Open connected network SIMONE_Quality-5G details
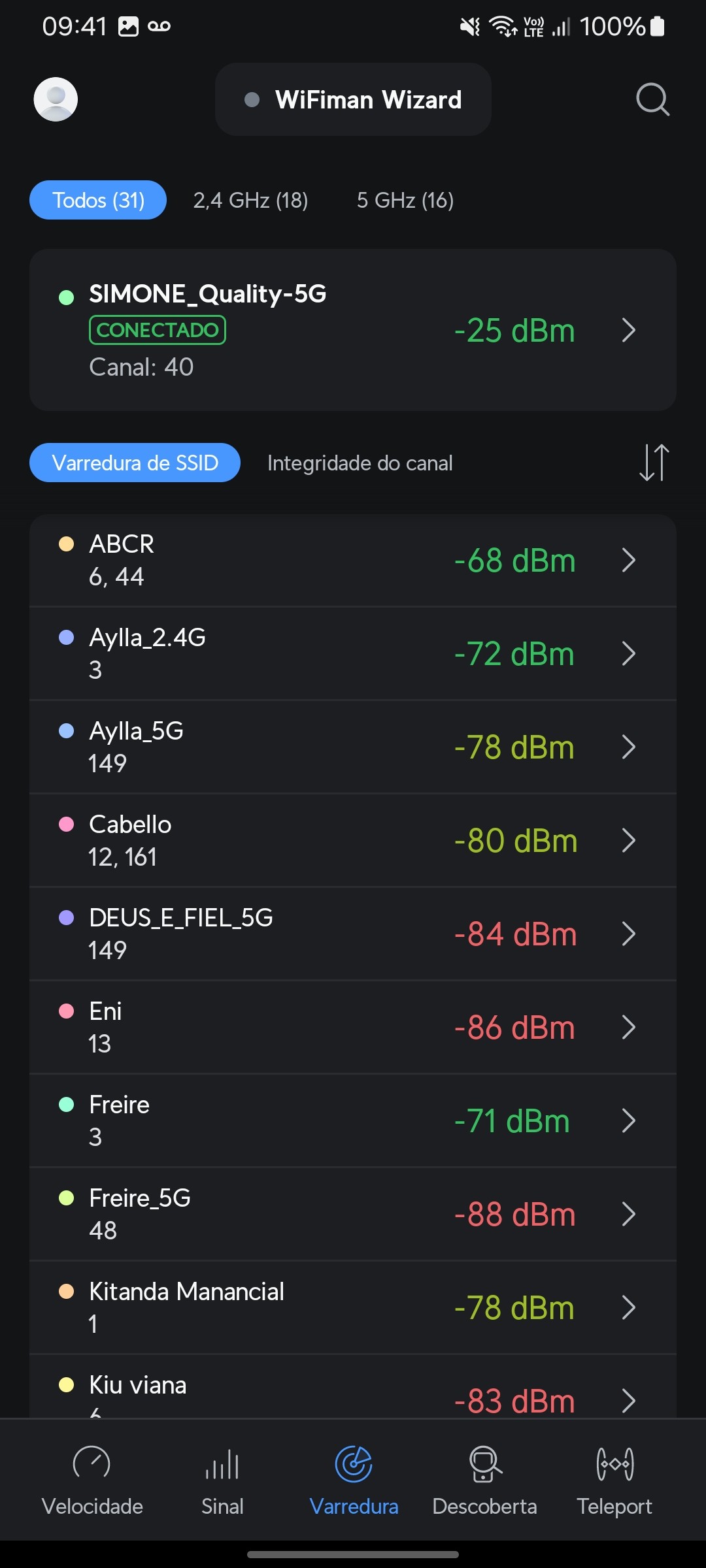706x1568 pixels. click(x=353, y=330)
